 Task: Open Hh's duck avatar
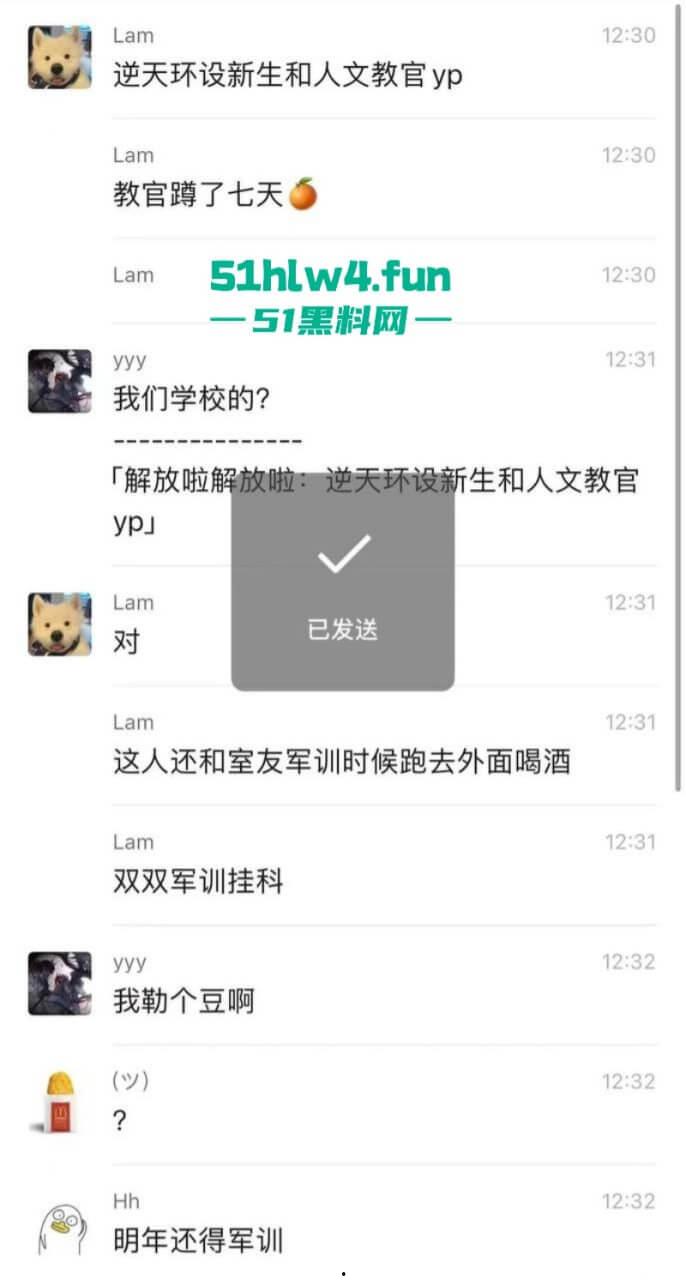click(59, 1224)
